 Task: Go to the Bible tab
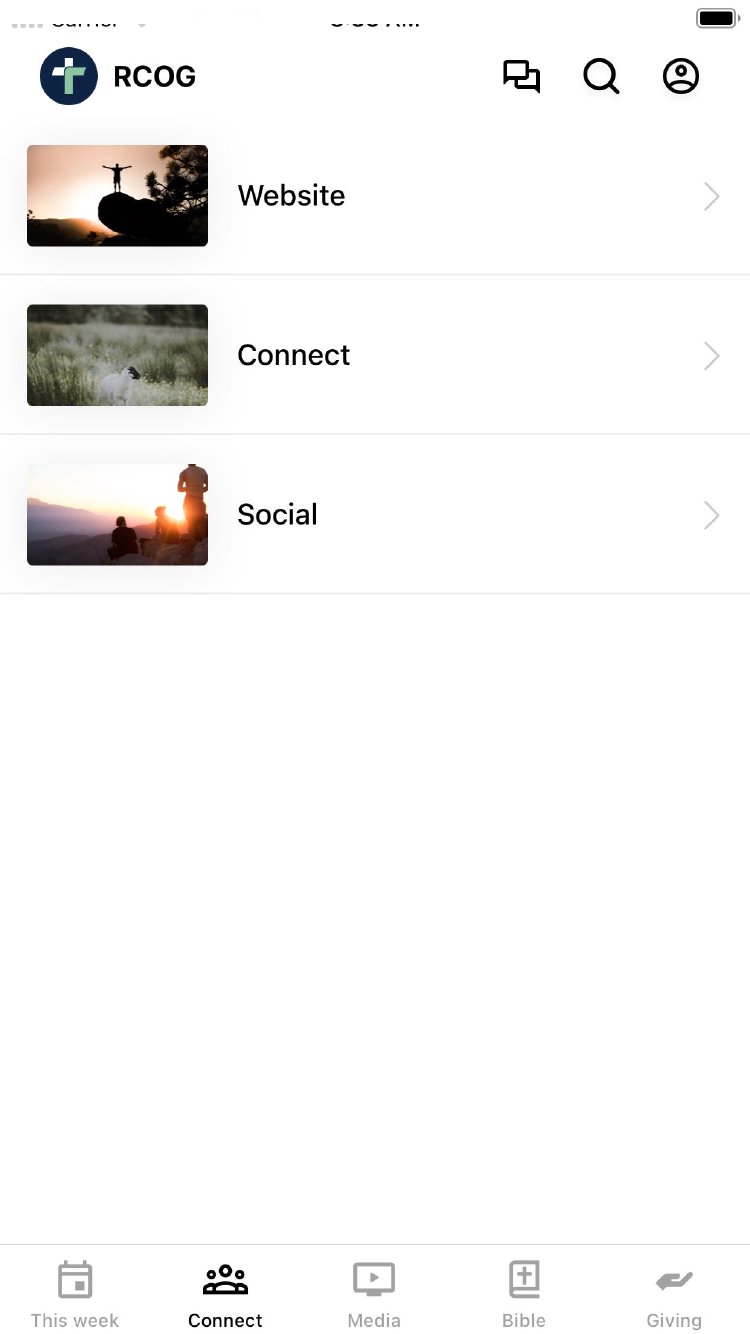[524, 1294]
